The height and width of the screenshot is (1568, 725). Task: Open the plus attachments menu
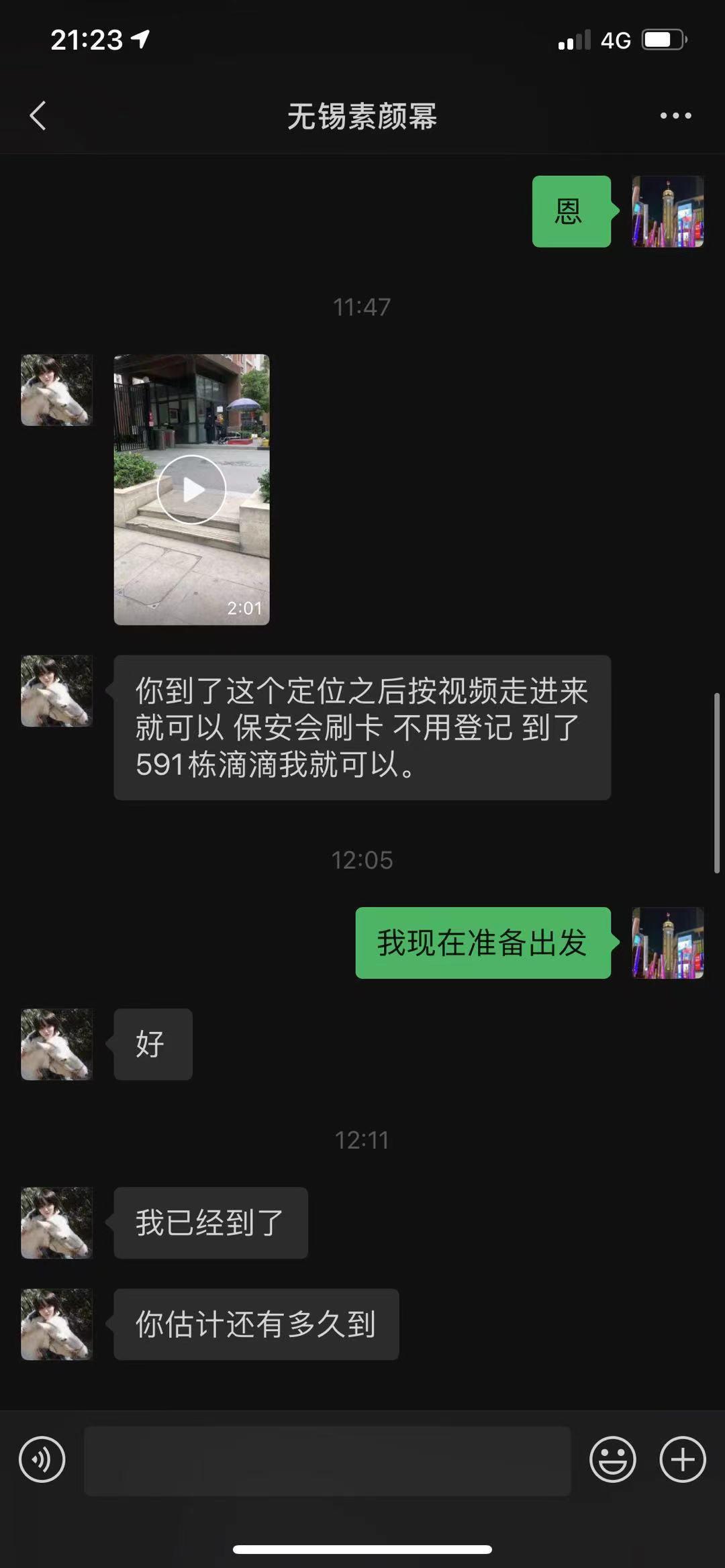click(682, 1459)
